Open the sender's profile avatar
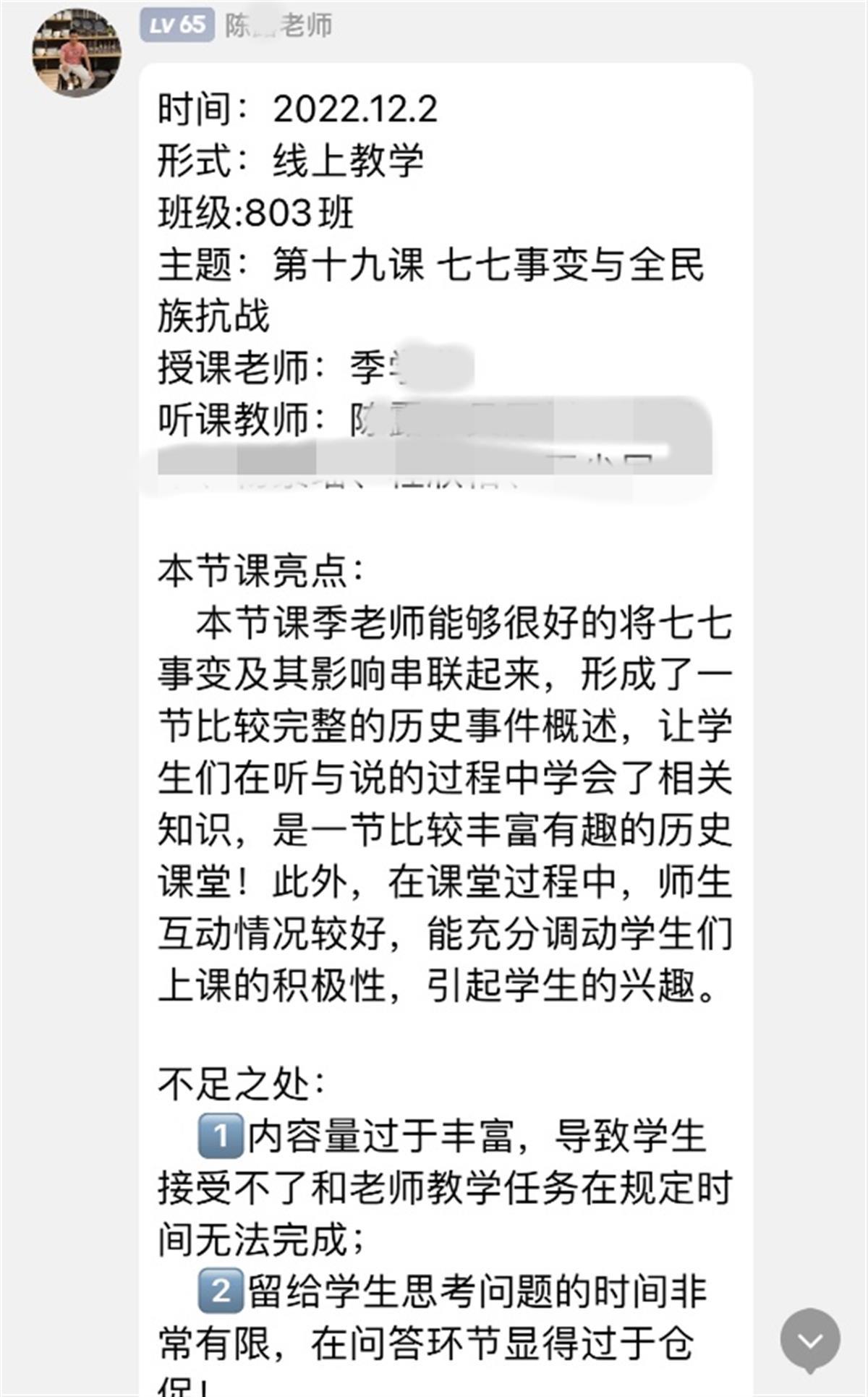 (77, 53)
